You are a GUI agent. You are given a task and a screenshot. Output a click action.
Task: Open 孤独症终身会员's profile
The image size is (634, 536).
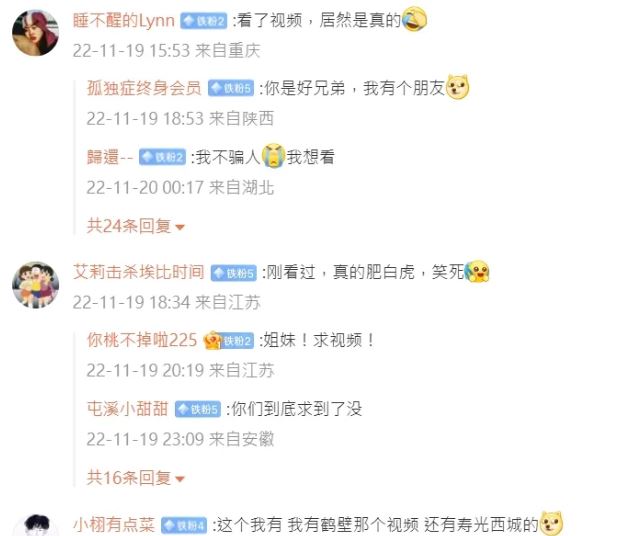(143, 88)
